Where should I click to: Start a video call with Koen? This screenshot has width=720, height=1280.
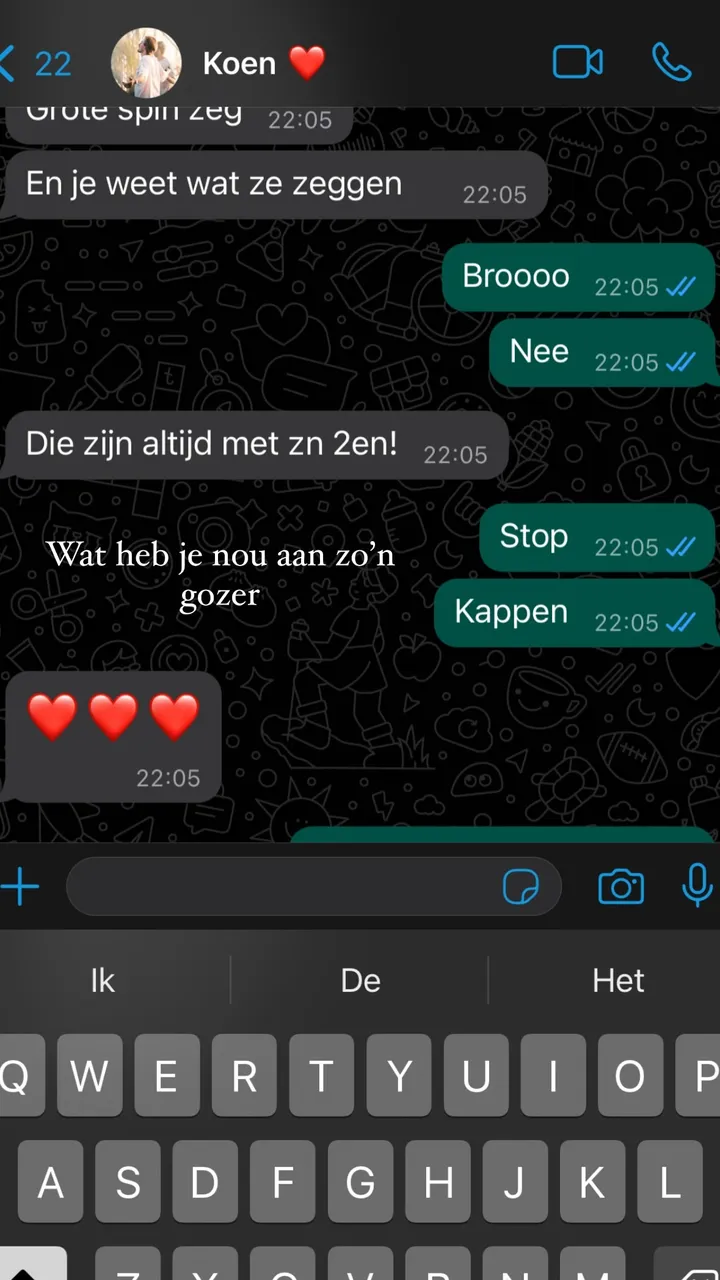[578, 63]
